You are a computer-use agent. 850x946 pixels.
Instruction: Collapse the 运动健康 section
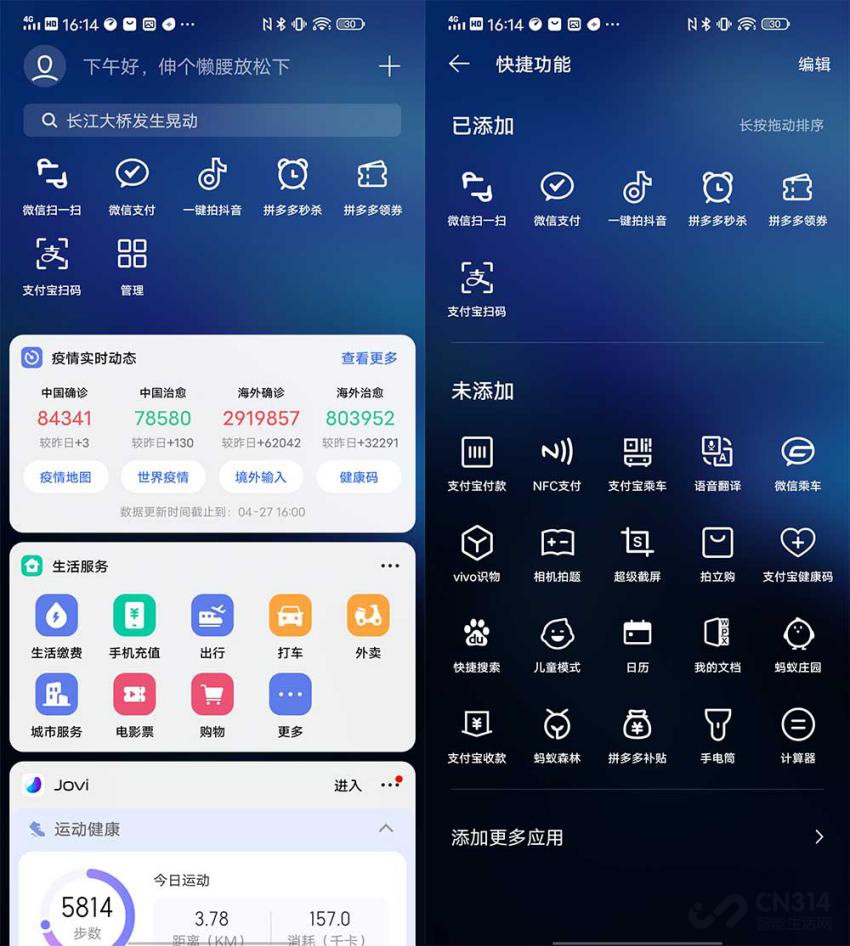(x=385, y=829)
